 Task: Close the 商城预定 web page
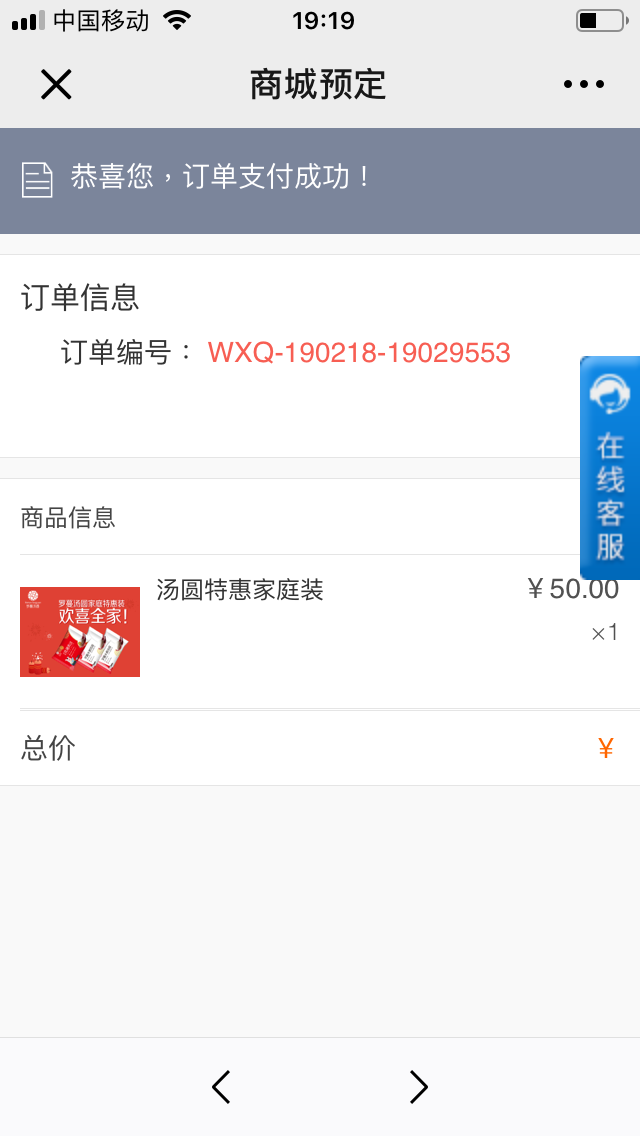(x=56, y=85)
